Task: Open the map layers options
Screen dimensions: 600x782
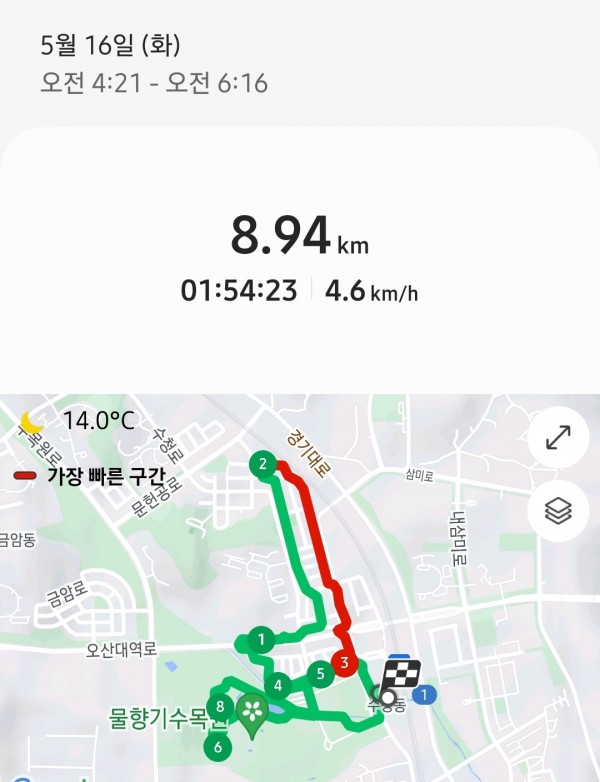Action: coord(558,512)
